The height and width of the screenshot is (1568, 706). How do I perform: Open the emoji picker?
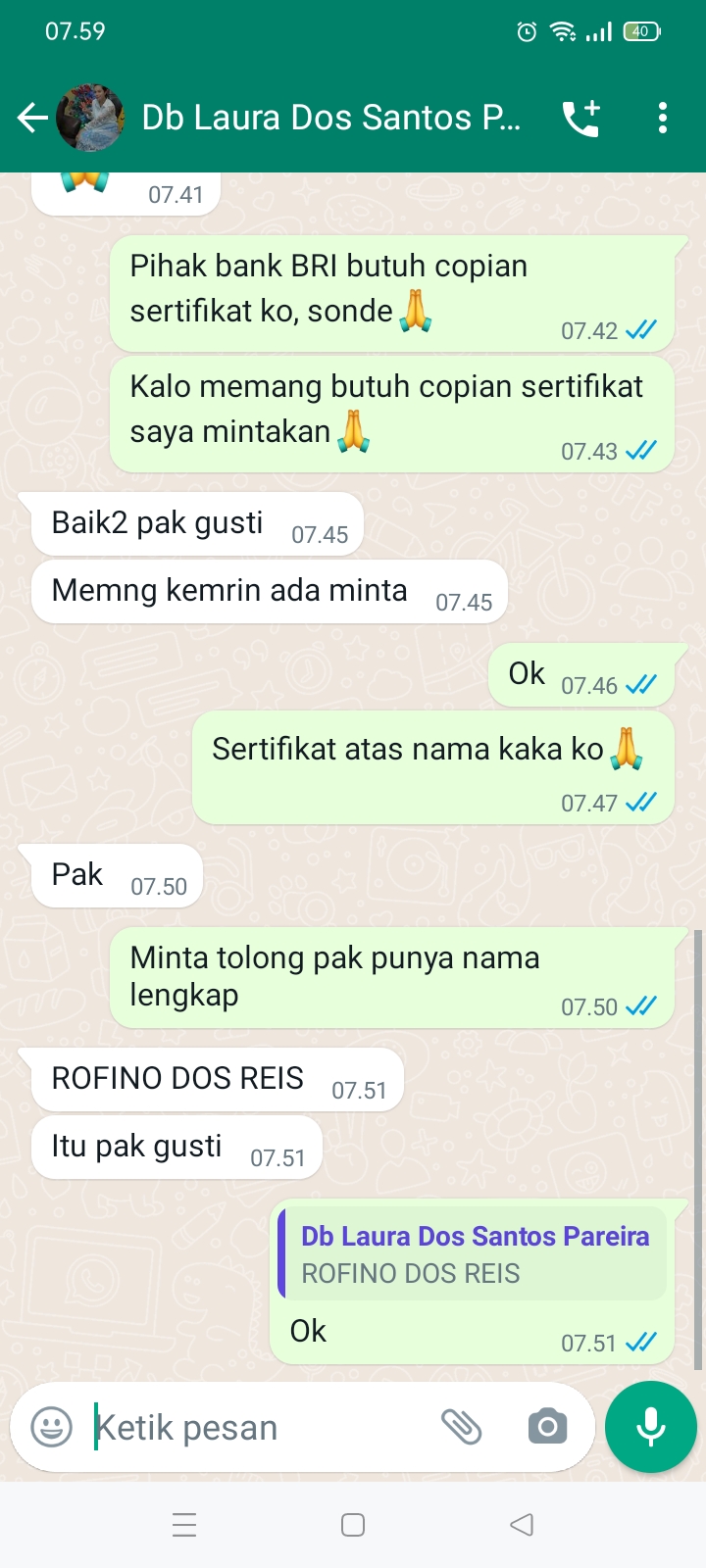coord(51,1427)
